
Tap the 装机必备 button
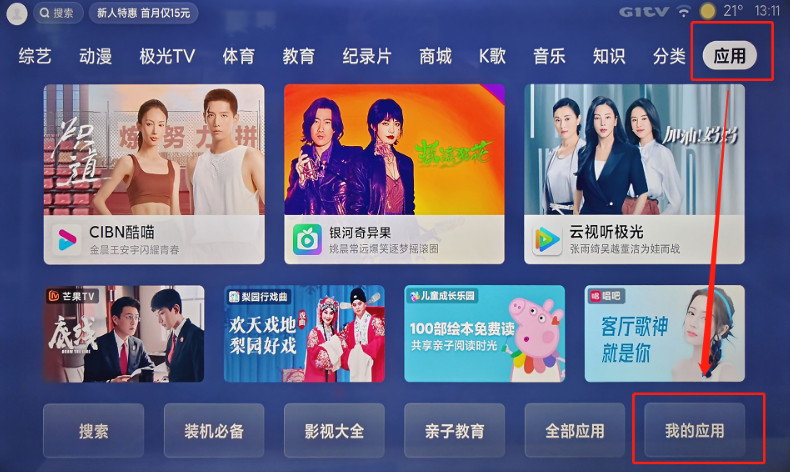coord(214,431)
